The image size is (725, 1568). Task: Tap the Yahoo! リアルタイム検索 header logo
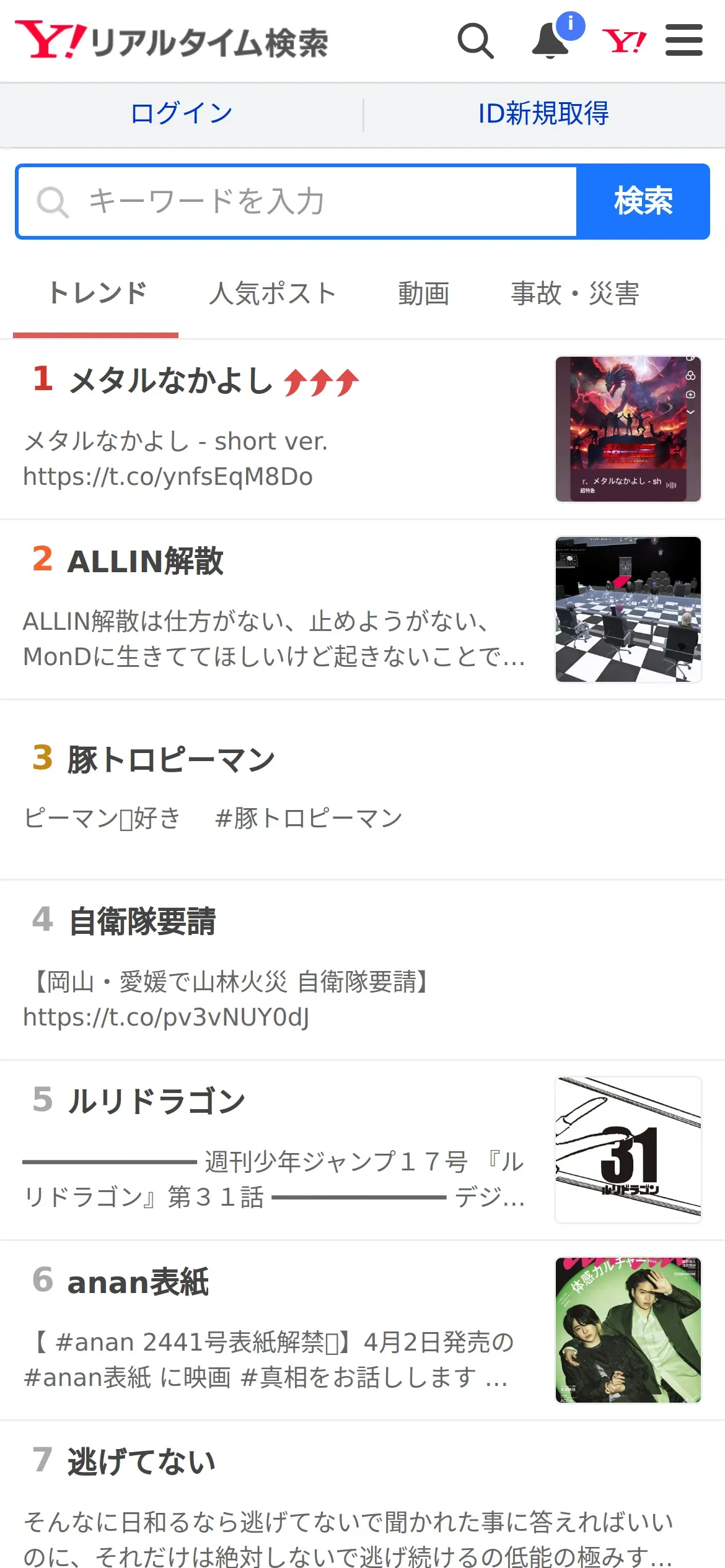click(172, 41)
